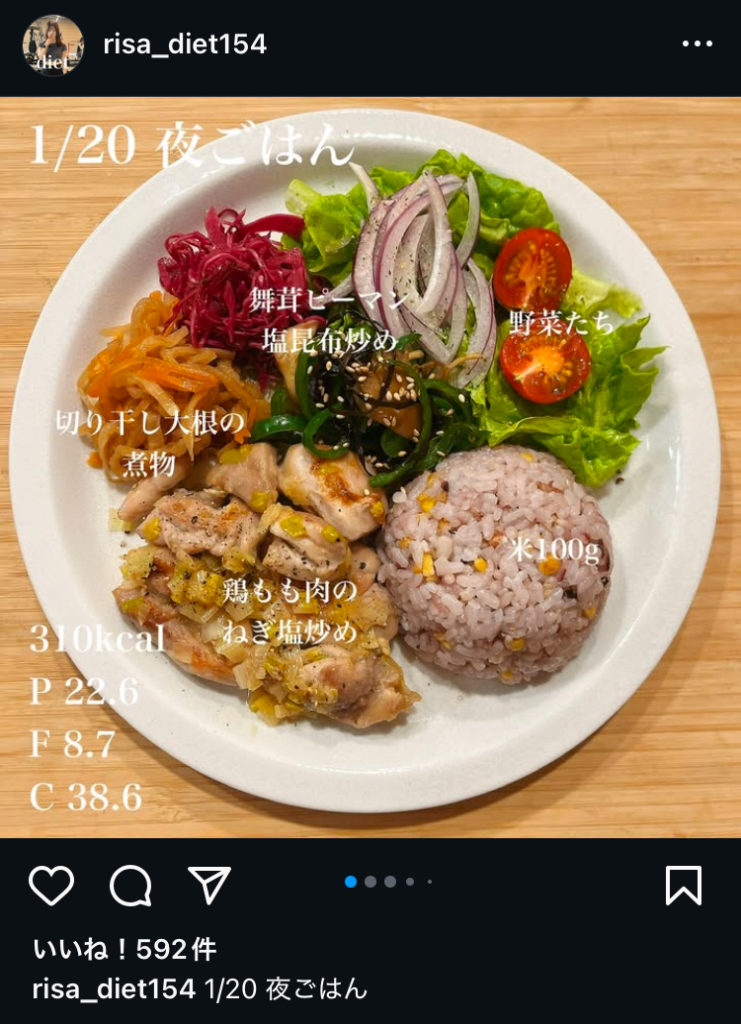Open risa_diet154's profile picture
This screenshot has height=1024, width=741.
pyautogui.click(x=53, y=45)
